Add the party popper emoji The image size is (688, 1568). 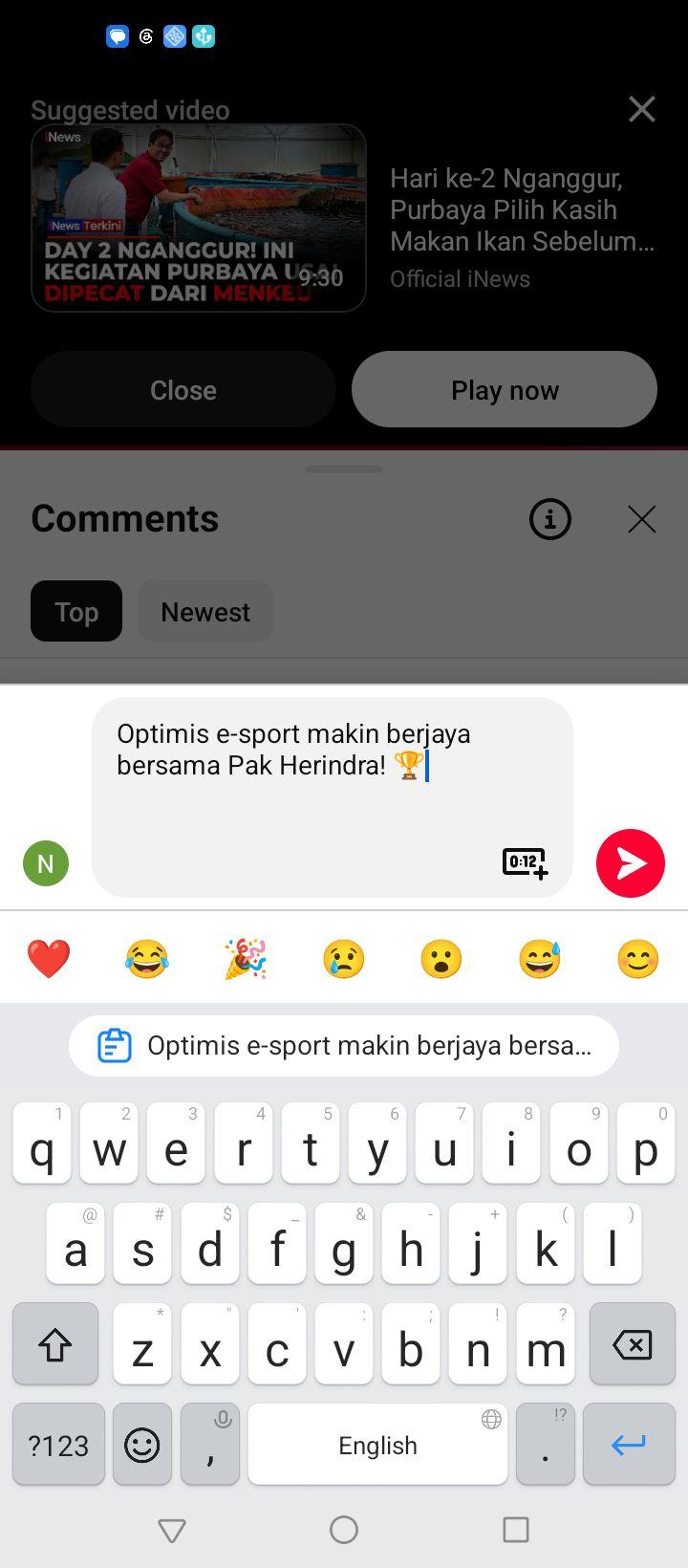pyautogui.click(x=245, y=958)
